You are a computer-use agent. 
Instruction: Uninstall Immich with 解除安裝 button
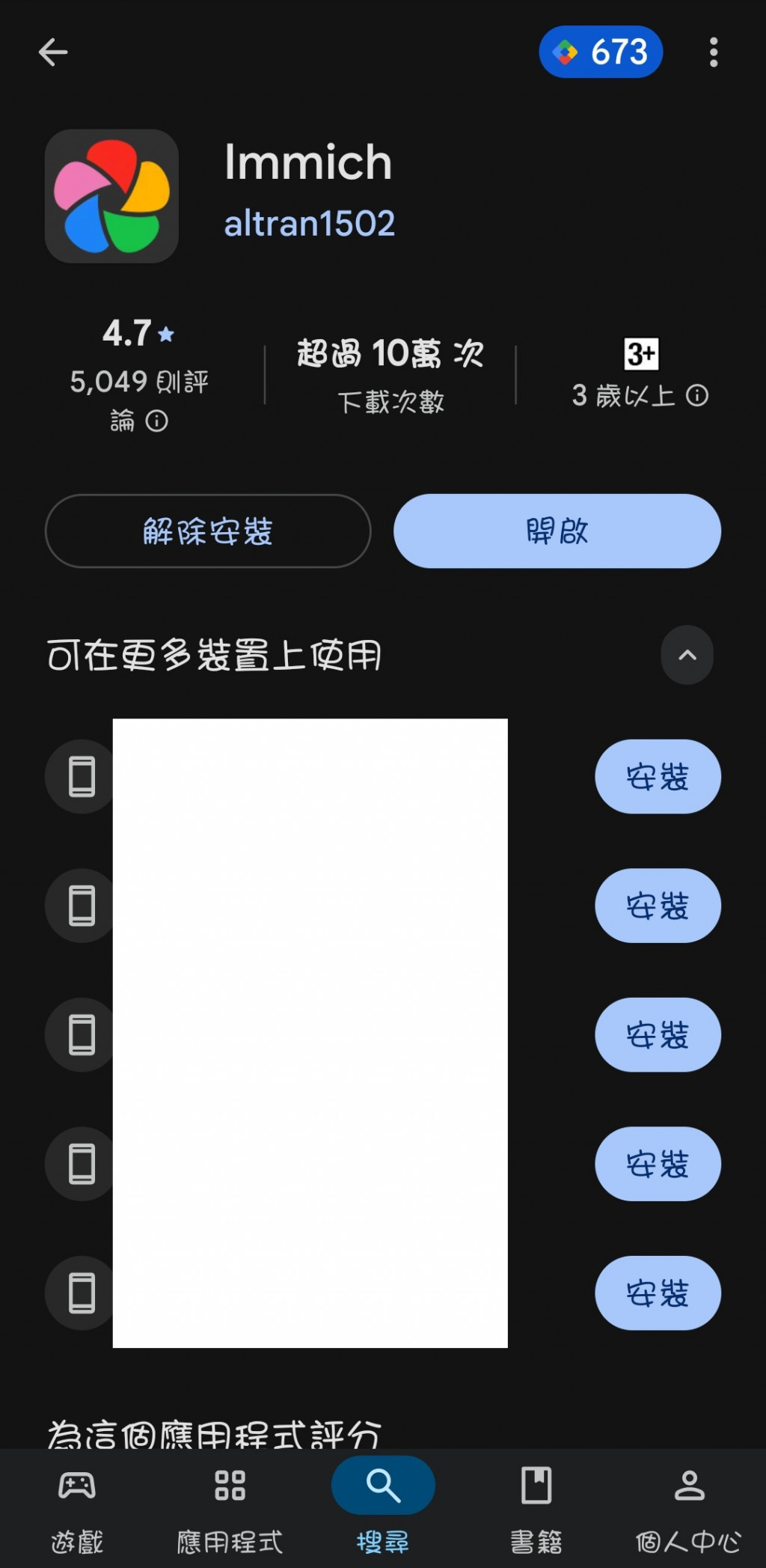tap(208, 531)
